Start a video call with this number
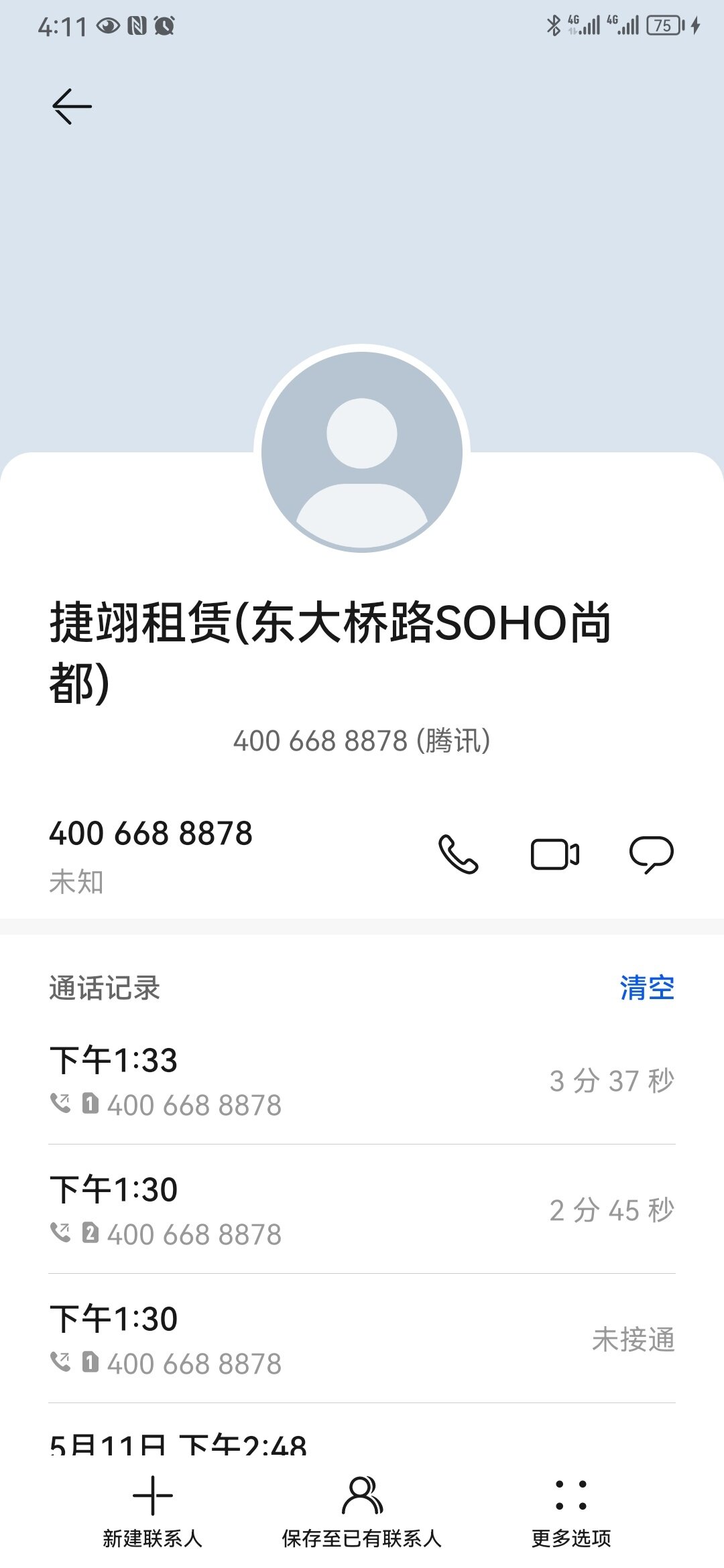 (554, 854)
